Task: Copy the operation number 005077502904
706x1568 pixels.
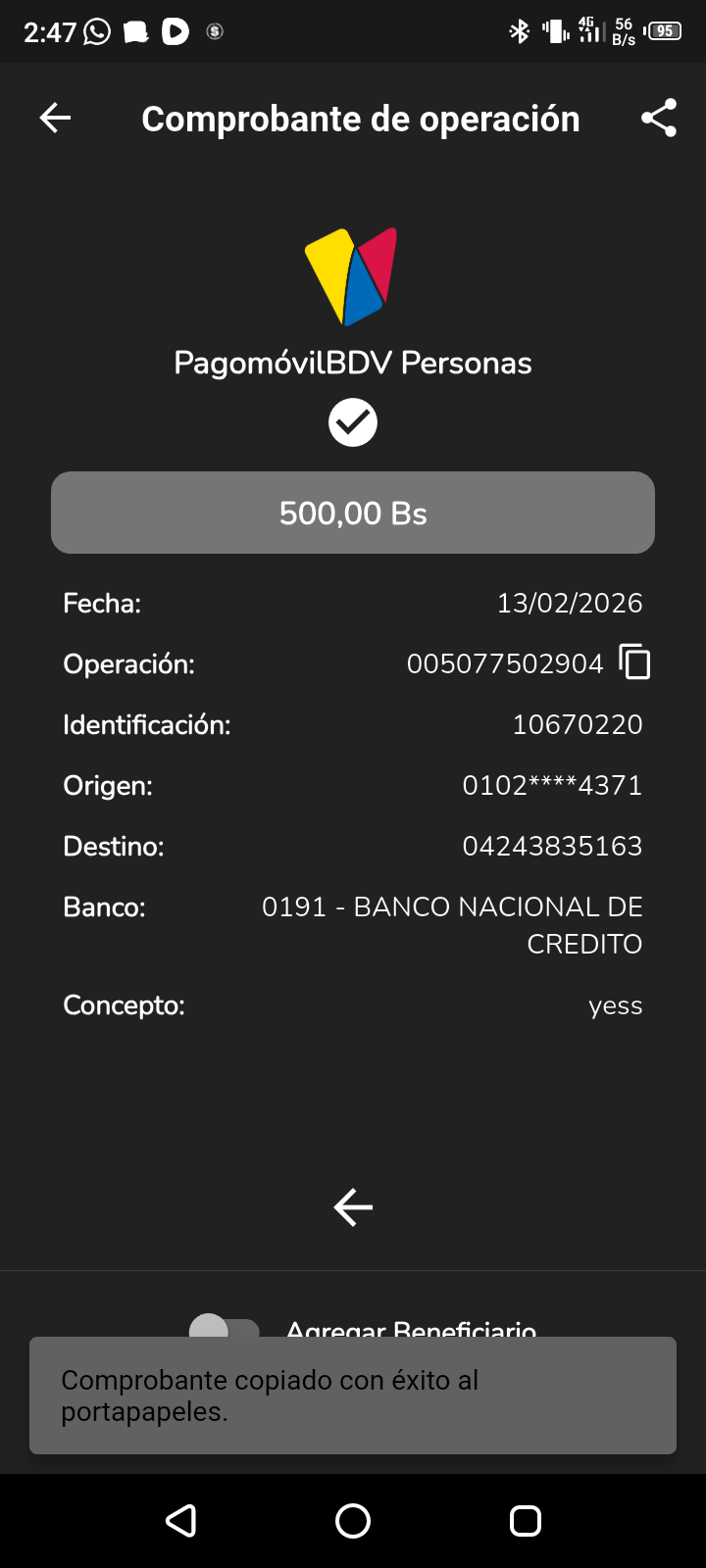Action: pyautogui.click(x=635, y=662)
